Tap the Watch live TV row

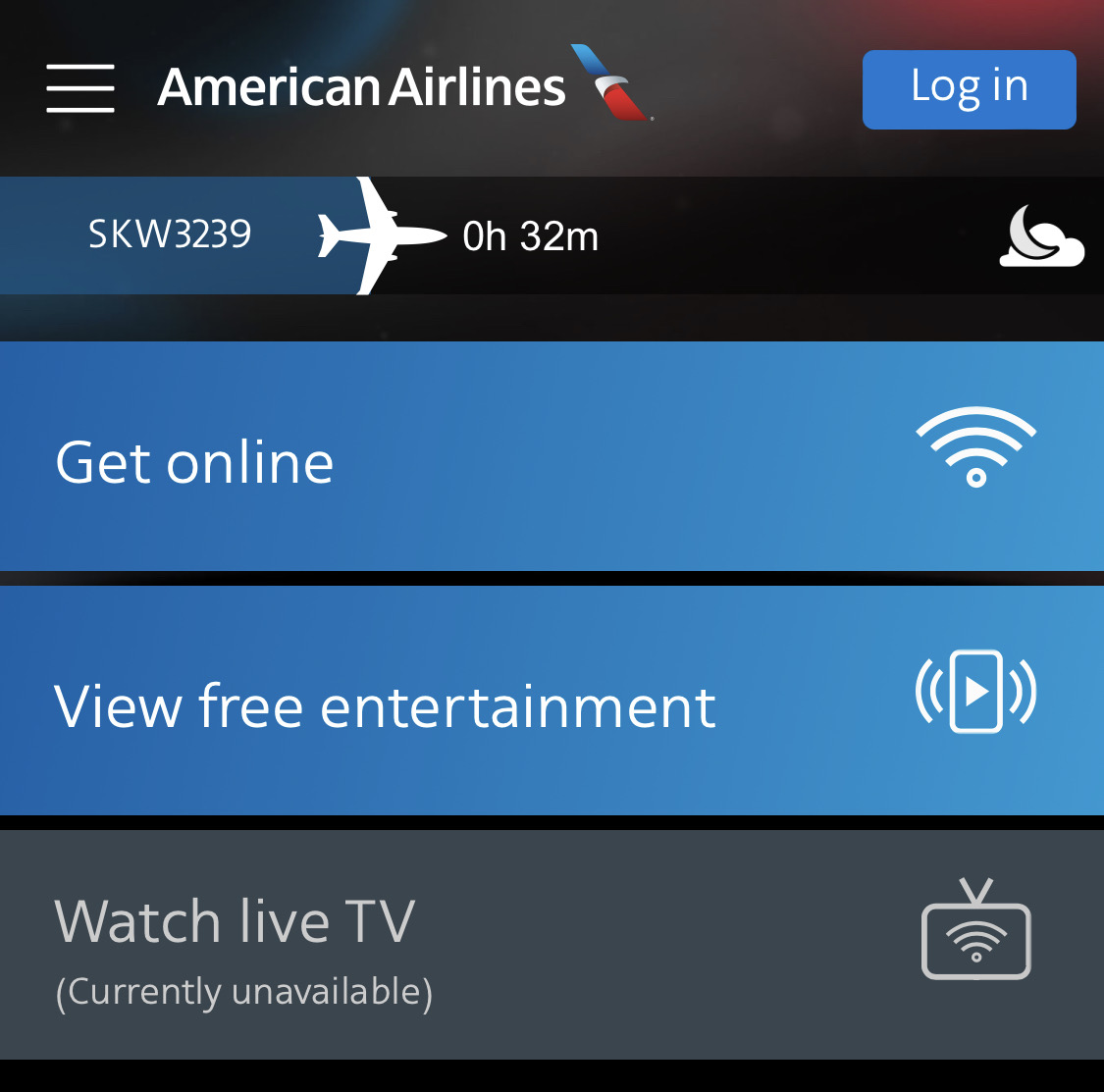550,945
